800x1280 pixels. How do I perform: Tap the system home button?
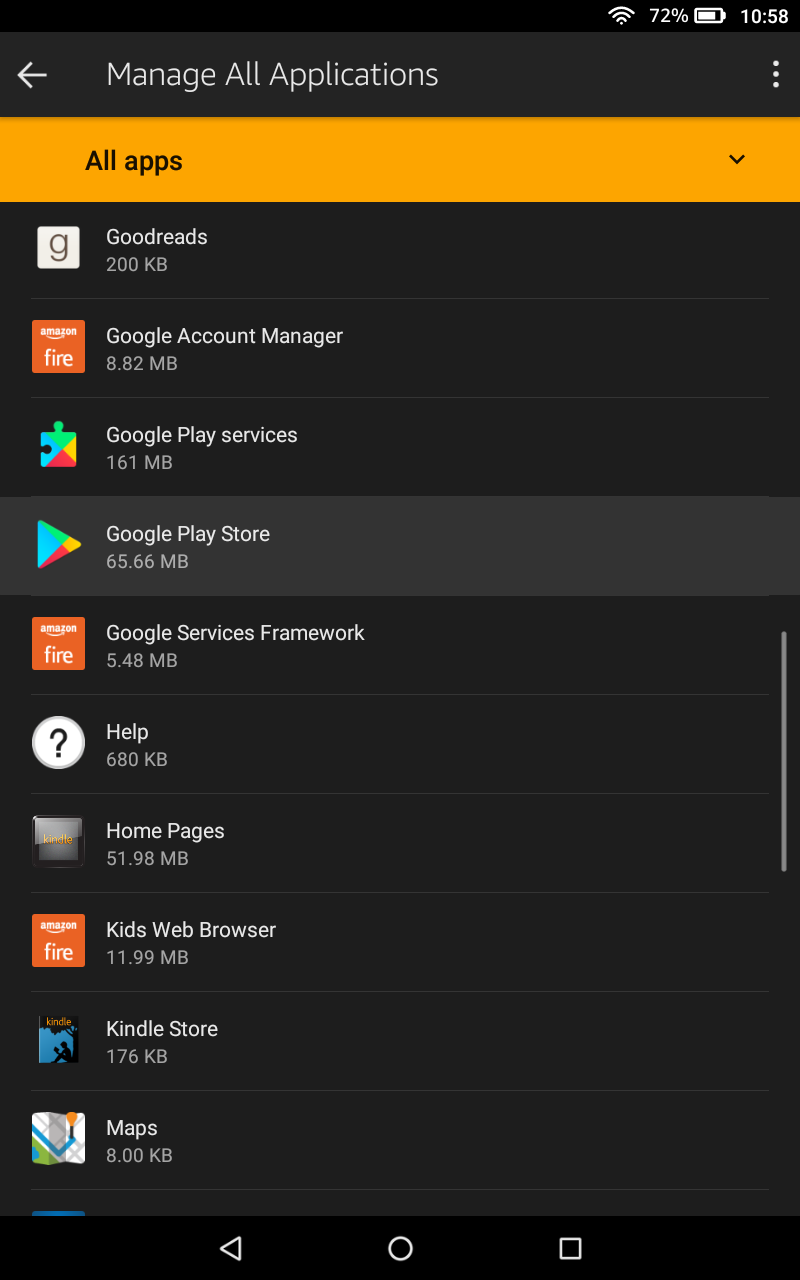pos(400,1248)
